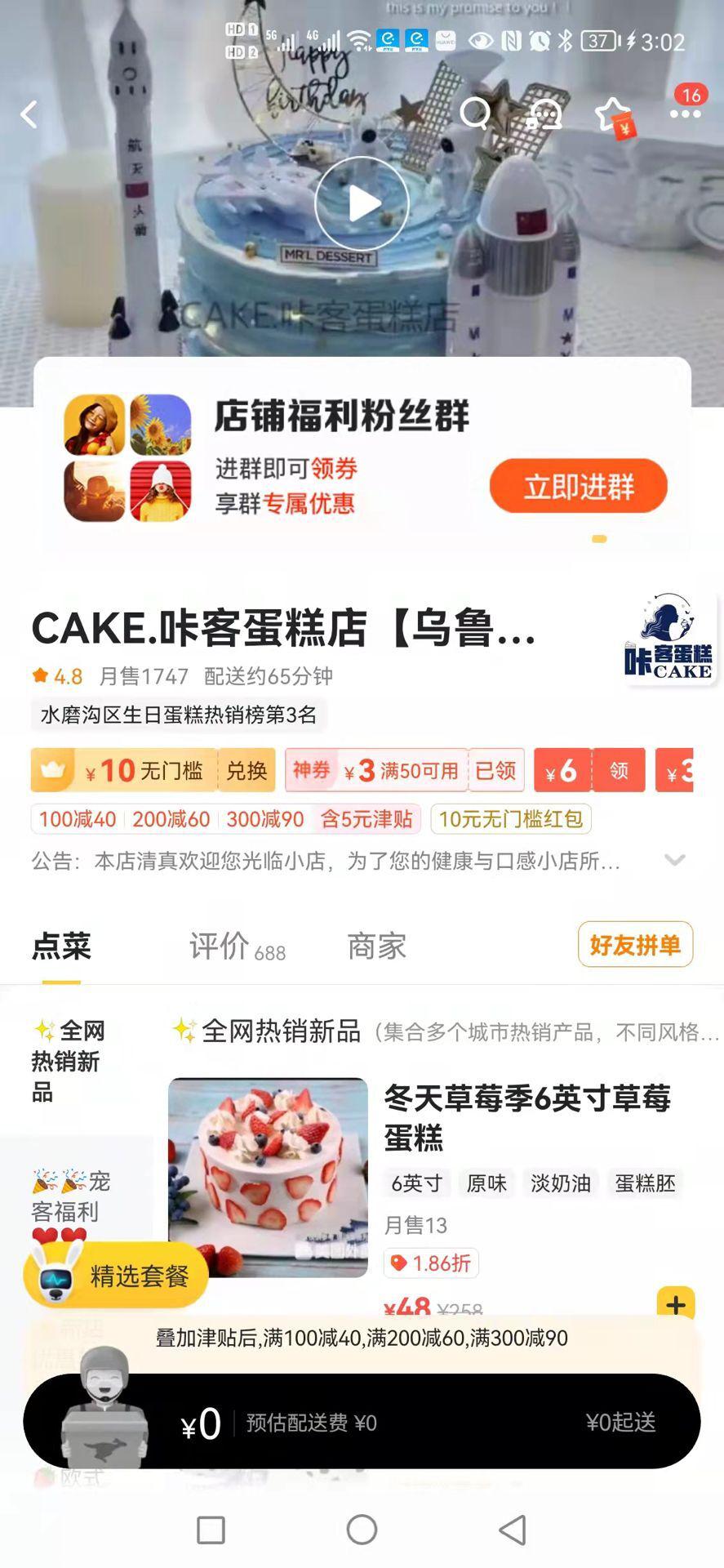Contact customer service via the headset icon
The image size is (724, 1568).
(x=544, y=114)
